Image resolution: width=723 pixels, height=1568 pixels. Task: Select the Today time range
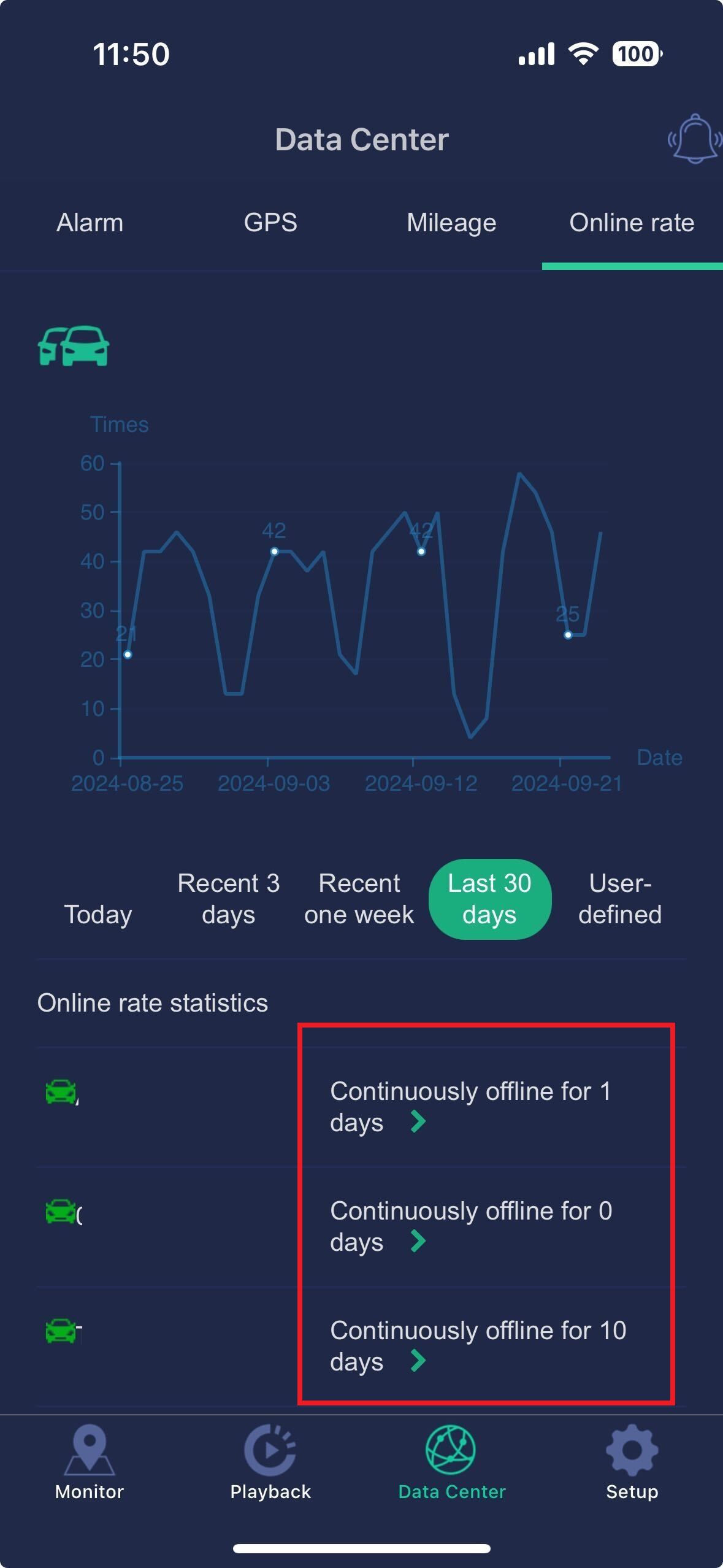pos(98,914)
